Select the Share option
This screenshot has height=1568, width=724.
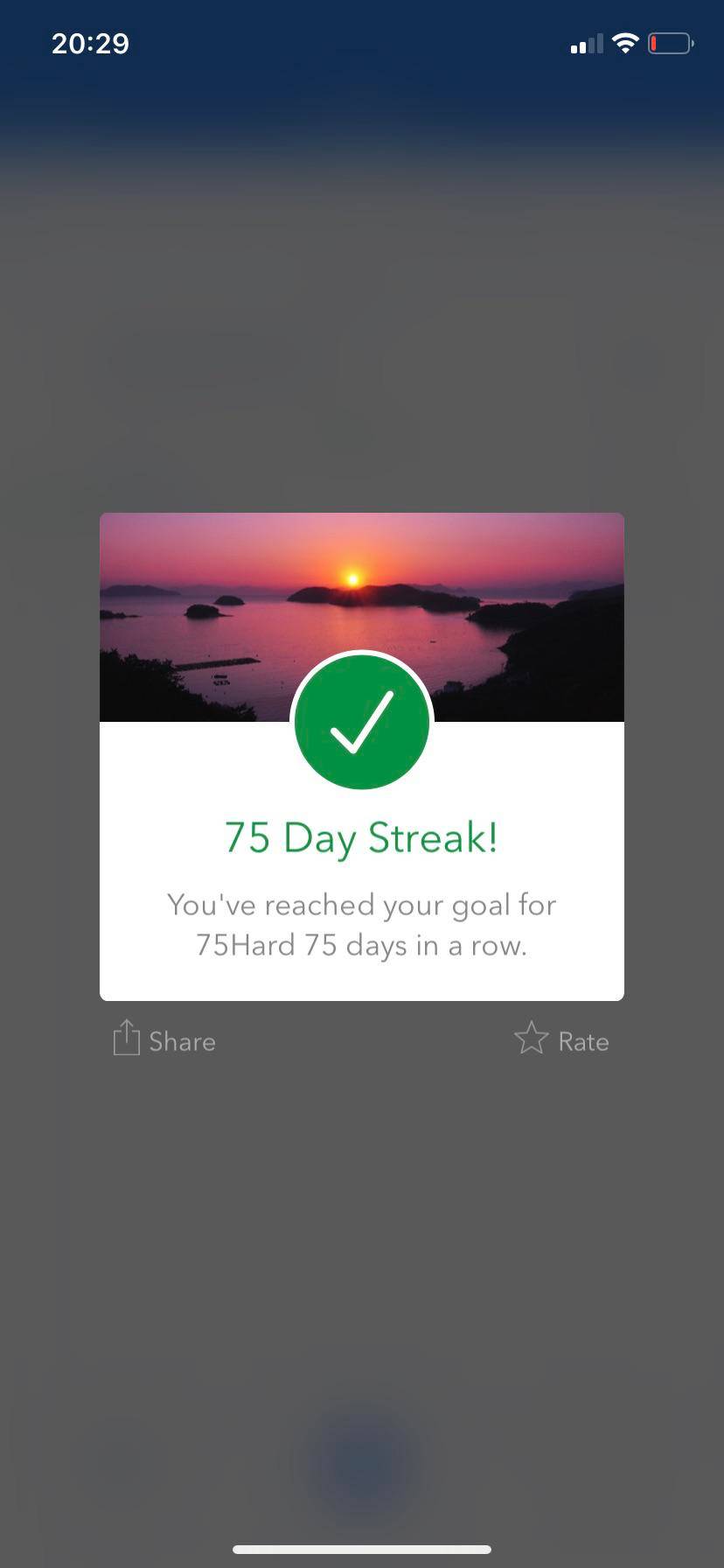[164, 1041]
